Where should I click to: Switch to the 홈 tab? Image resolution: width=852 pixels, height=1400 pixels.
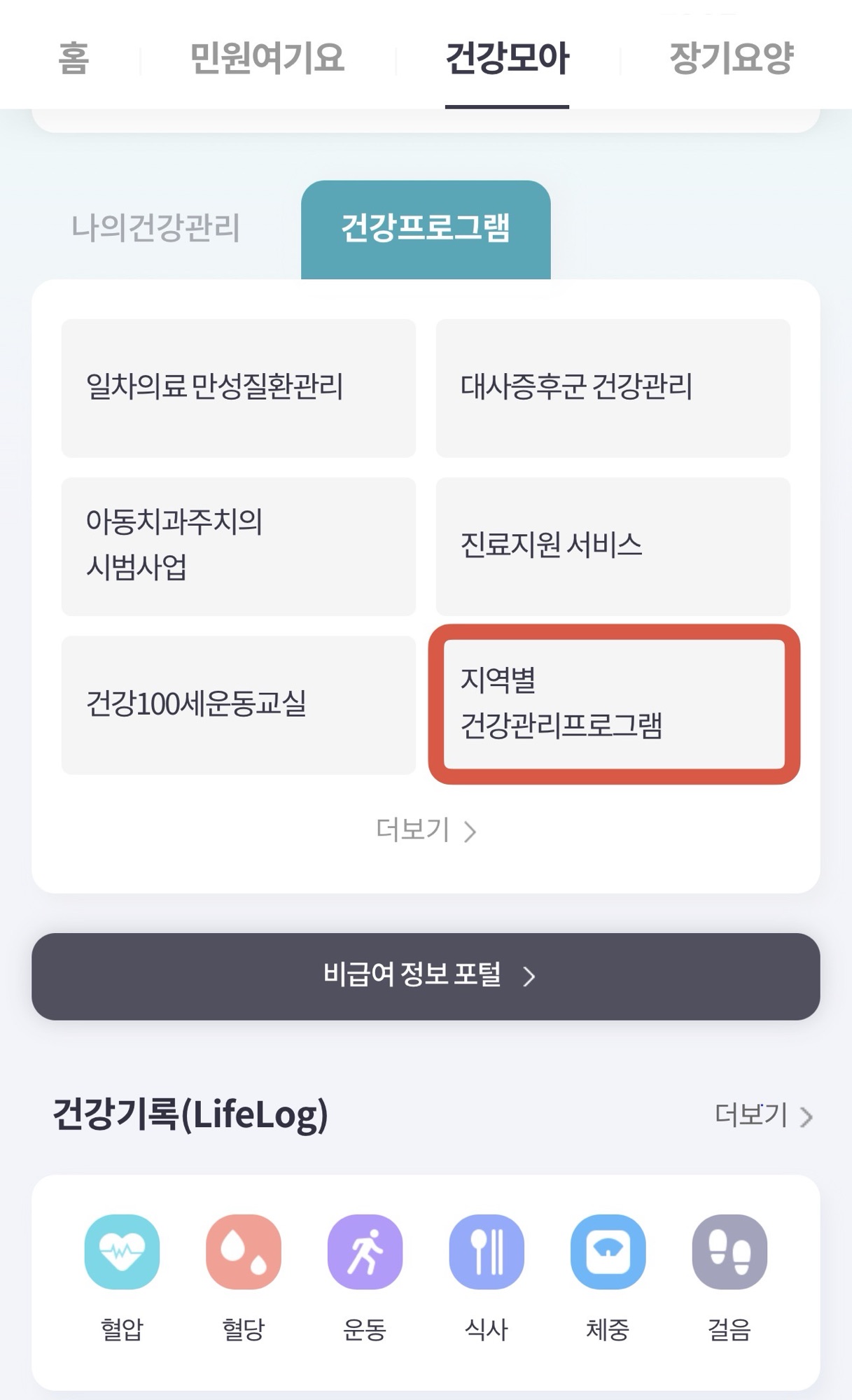74,57
